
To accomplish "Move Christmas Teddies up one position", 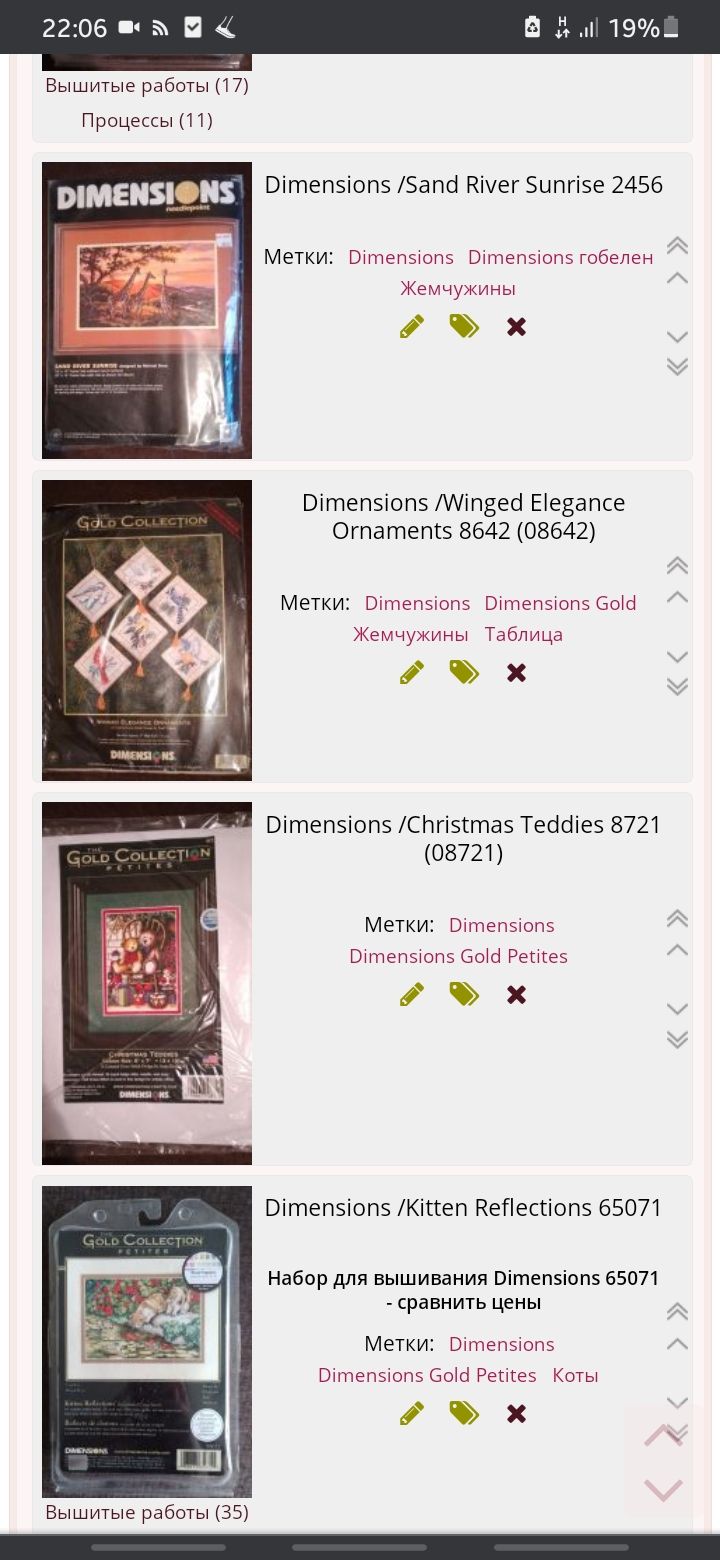I will point(677,949).
